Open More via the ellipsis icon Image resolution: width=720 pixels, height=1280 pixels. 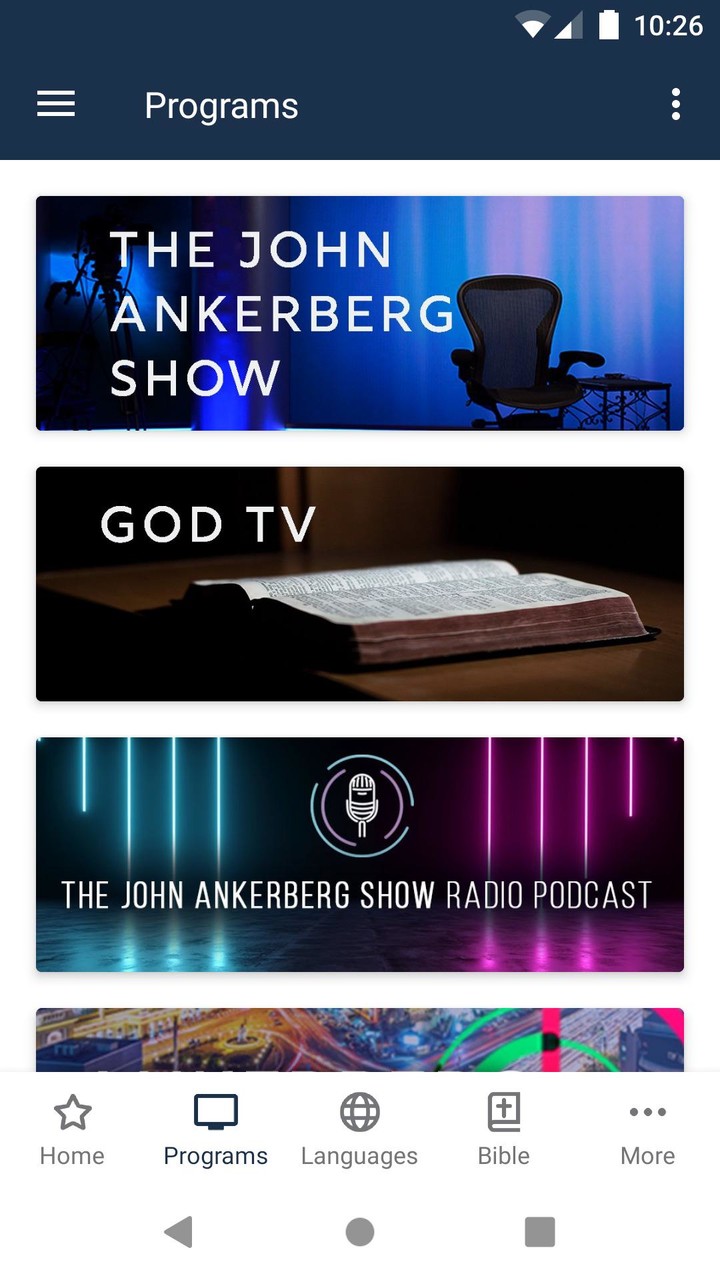click(648, 1111)
